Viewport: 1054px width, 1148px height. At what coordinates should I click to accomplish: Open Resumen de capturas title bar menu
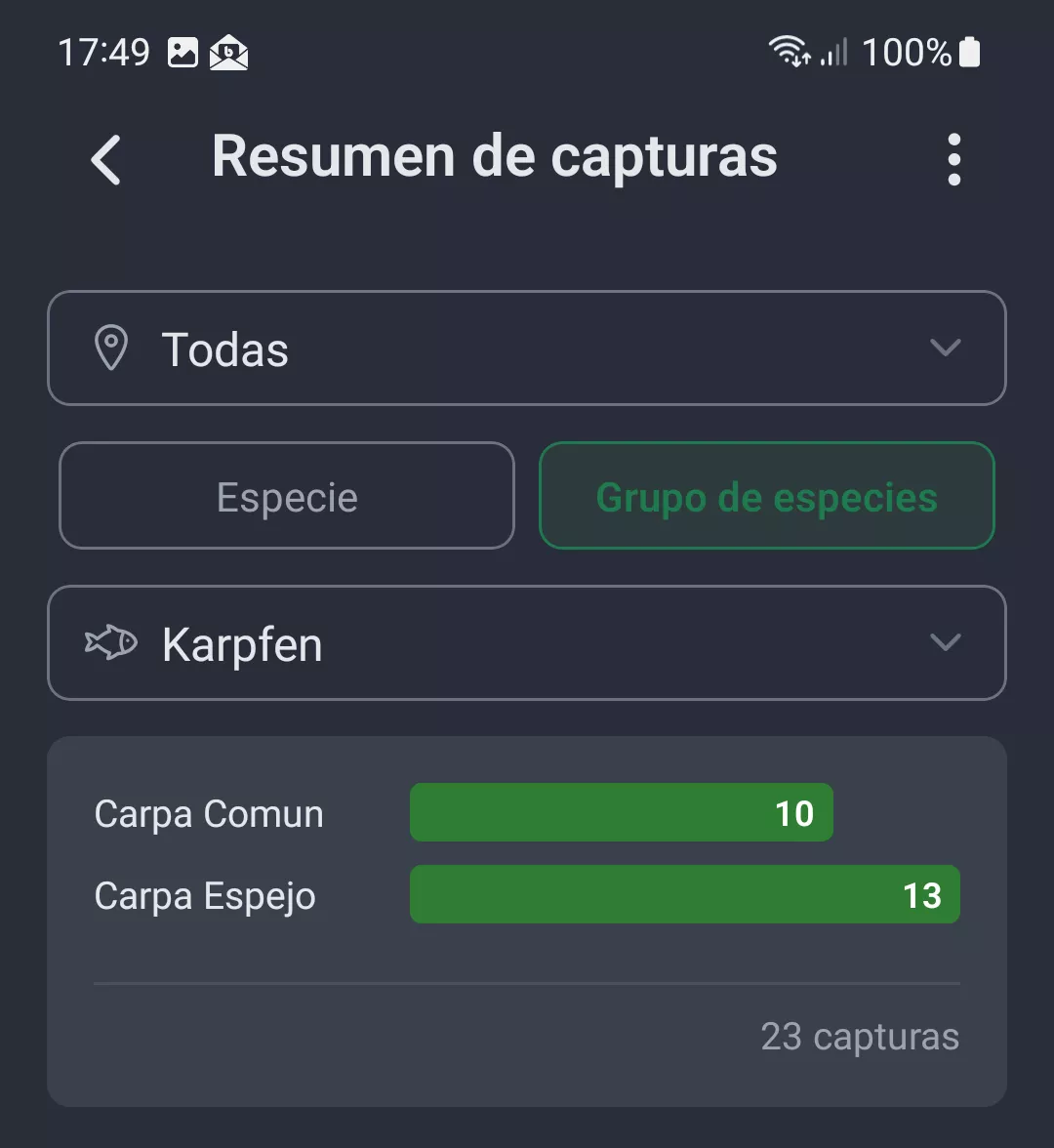coord(953,159)
